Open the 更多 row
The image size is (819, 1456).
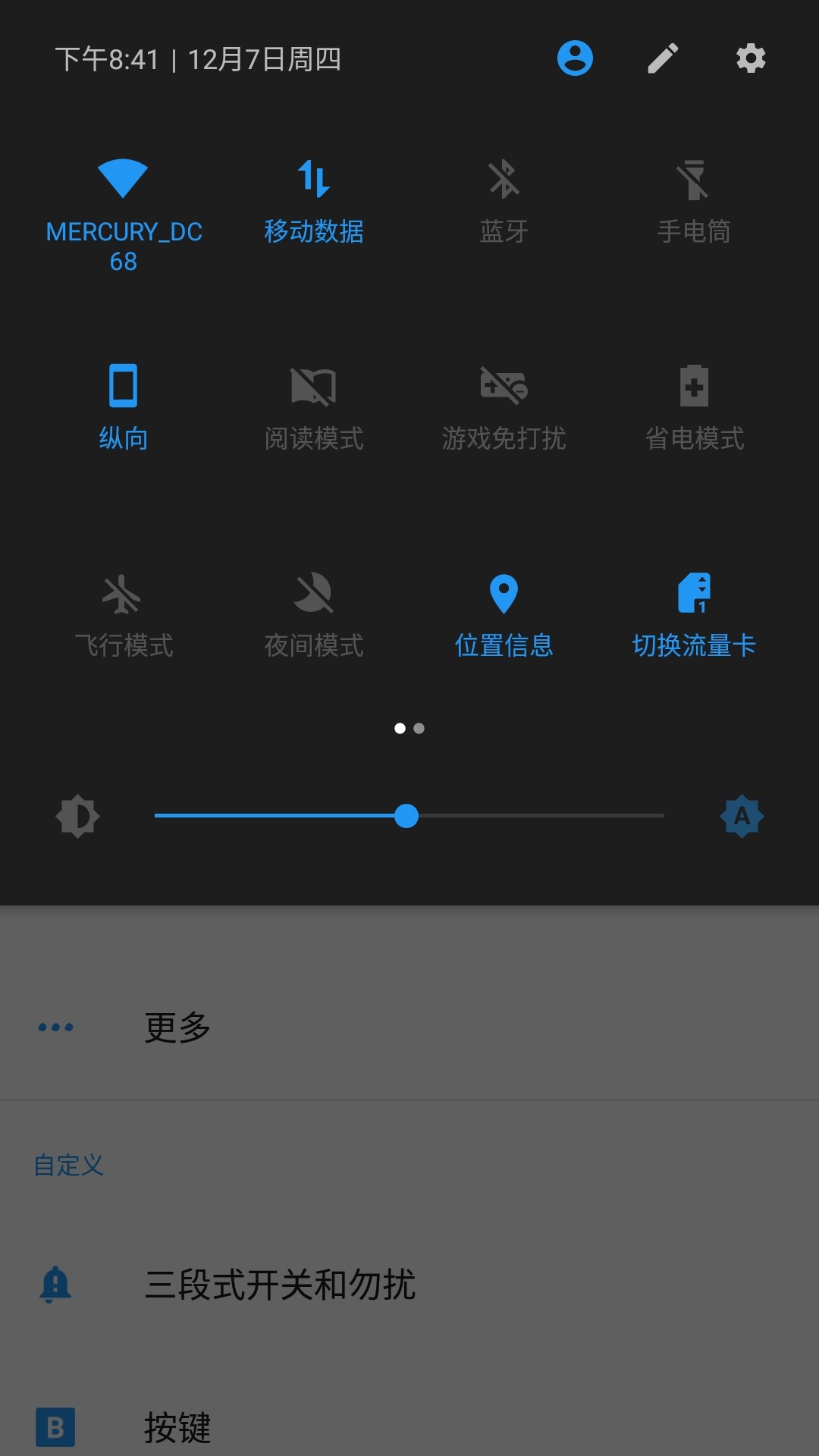coord(409,1028)
